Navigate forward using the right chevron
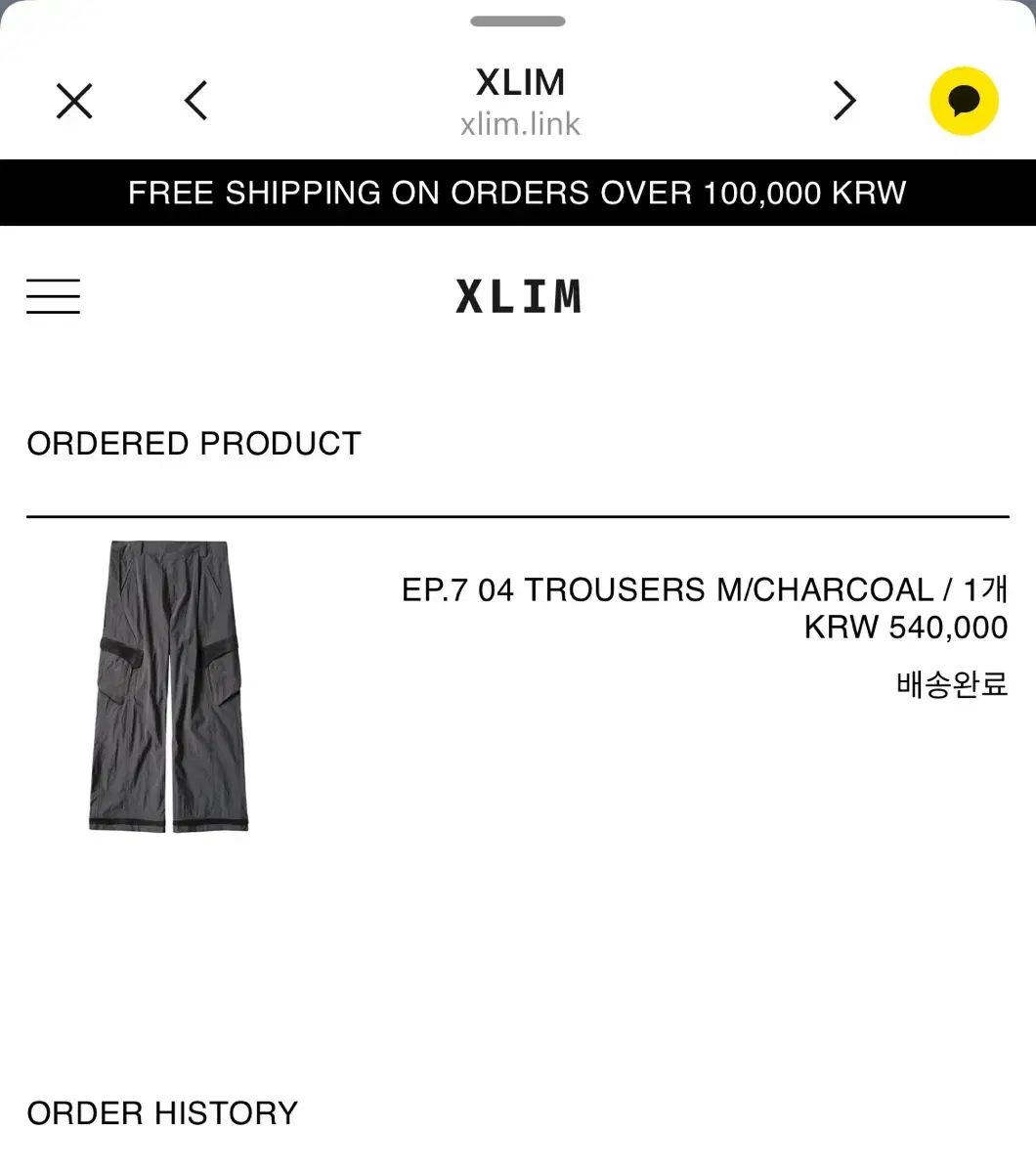This screenshot has width=1036, height=1173. tap(844, 101)
